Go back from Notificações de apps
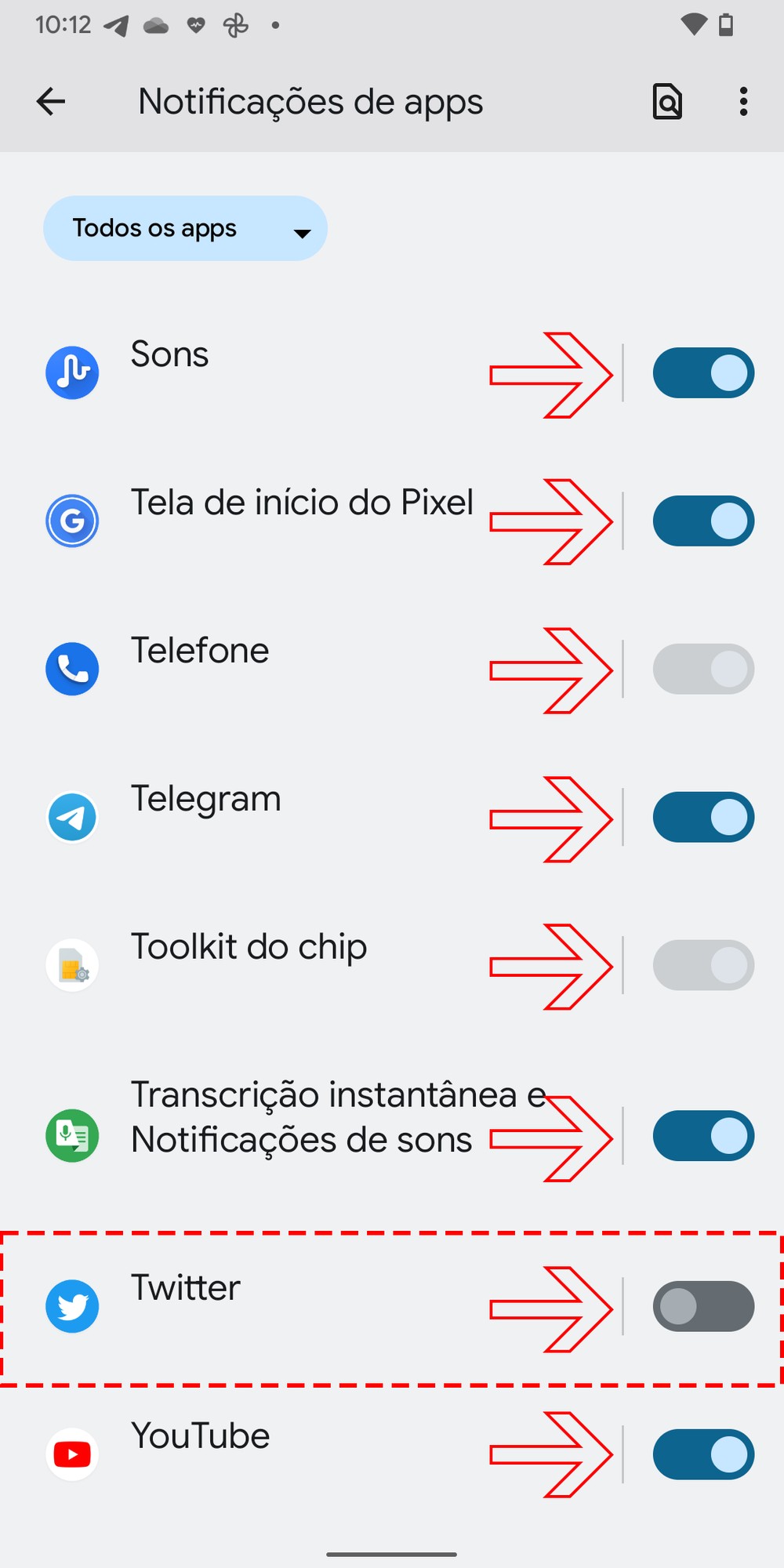Image resolution: width=784 pixels, height=1568 pixels. click(51, 102)
